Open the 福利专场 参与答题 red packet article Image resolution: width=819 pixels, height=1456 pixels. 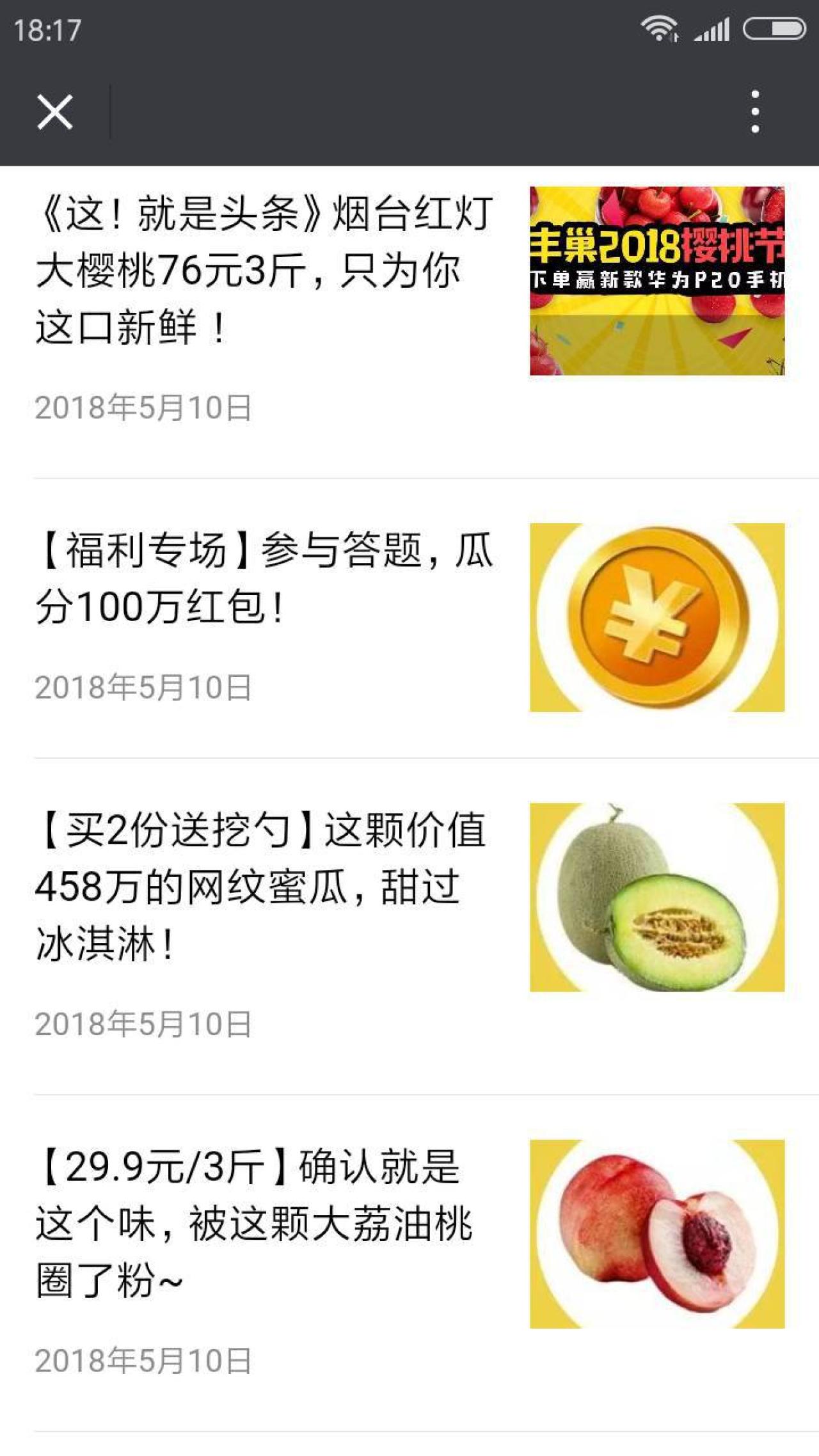(264, 578)
